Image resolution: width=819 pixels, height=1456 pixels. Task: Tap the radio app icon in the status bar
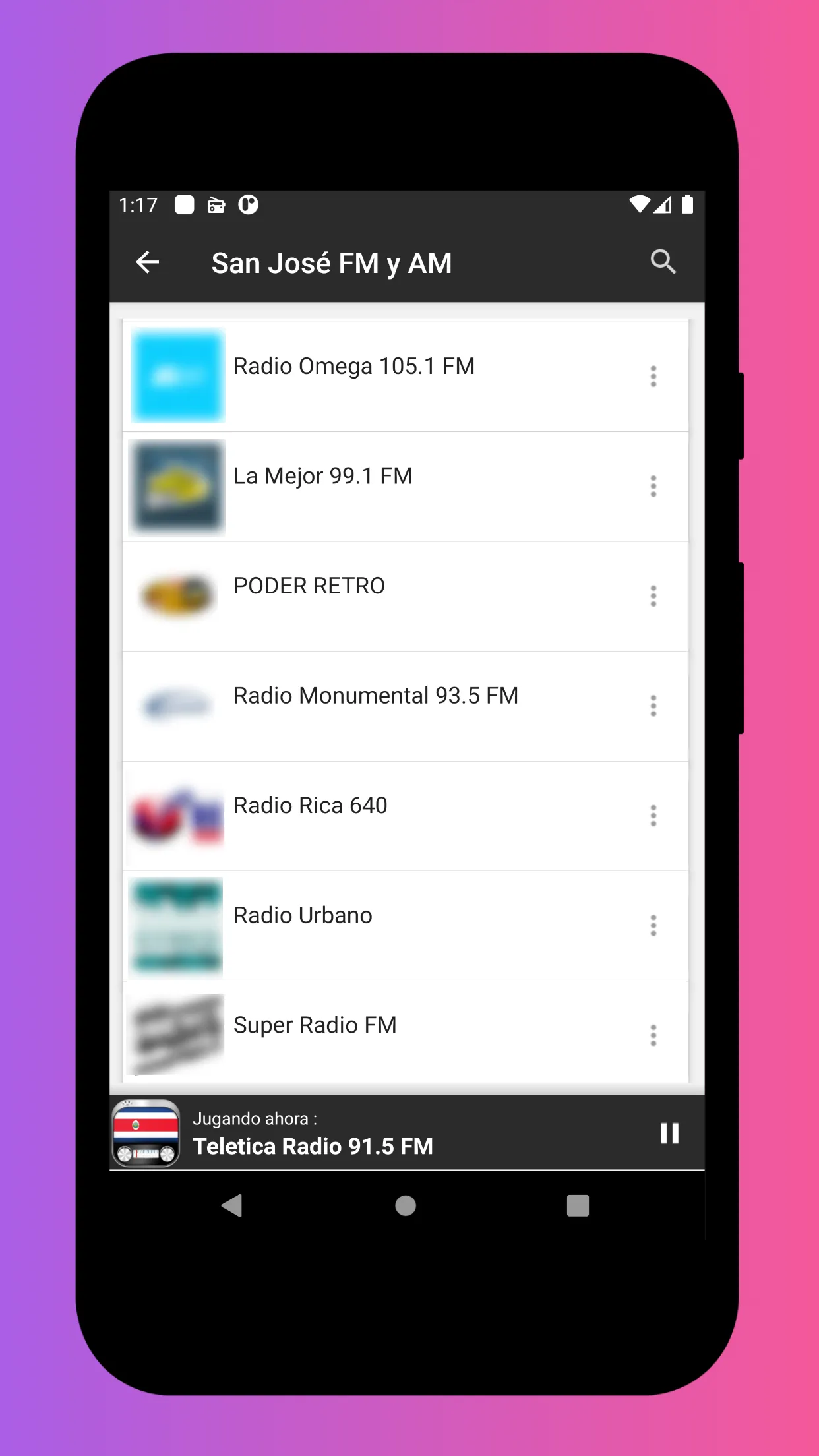point(216,205)
